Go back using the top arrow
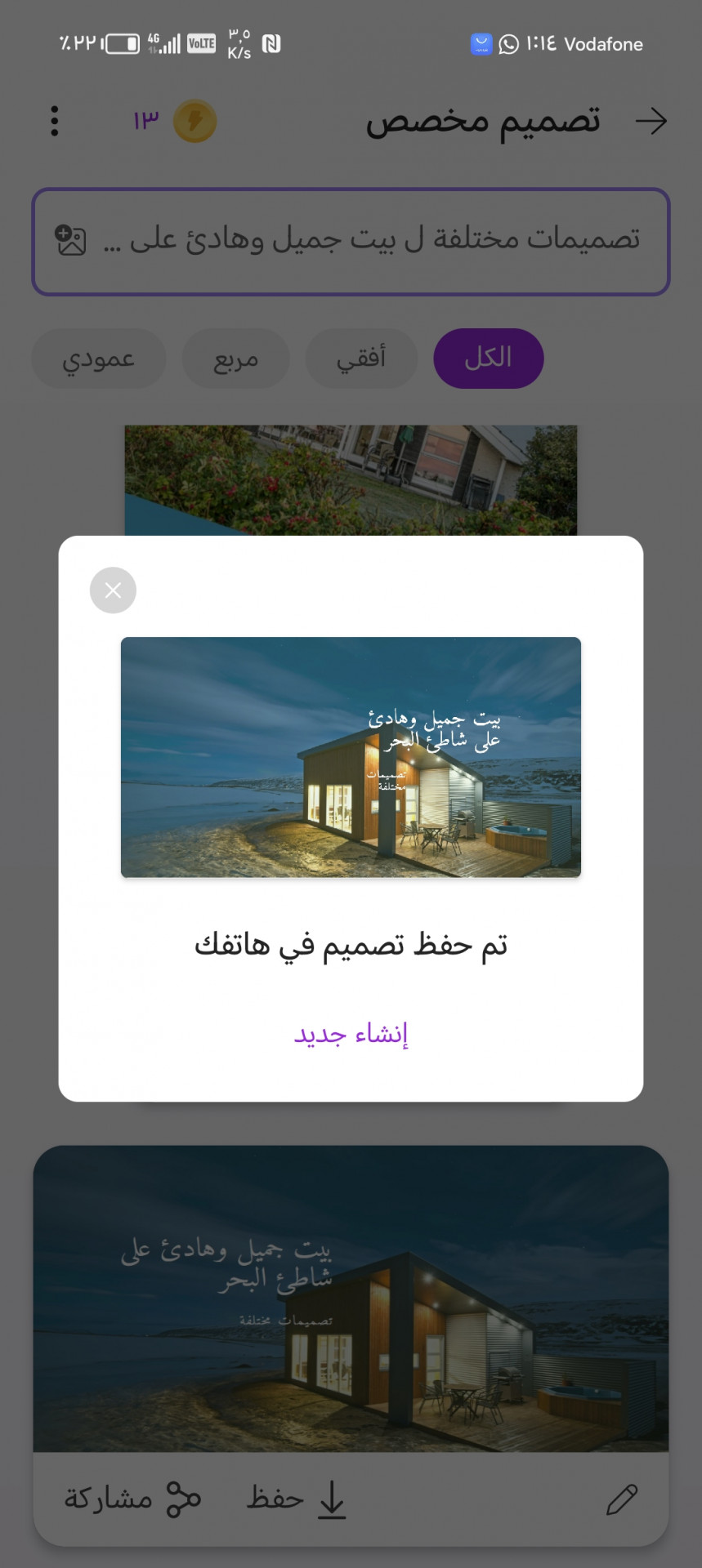This screenshot has width=702, height=1568. [x=651, y=122]
